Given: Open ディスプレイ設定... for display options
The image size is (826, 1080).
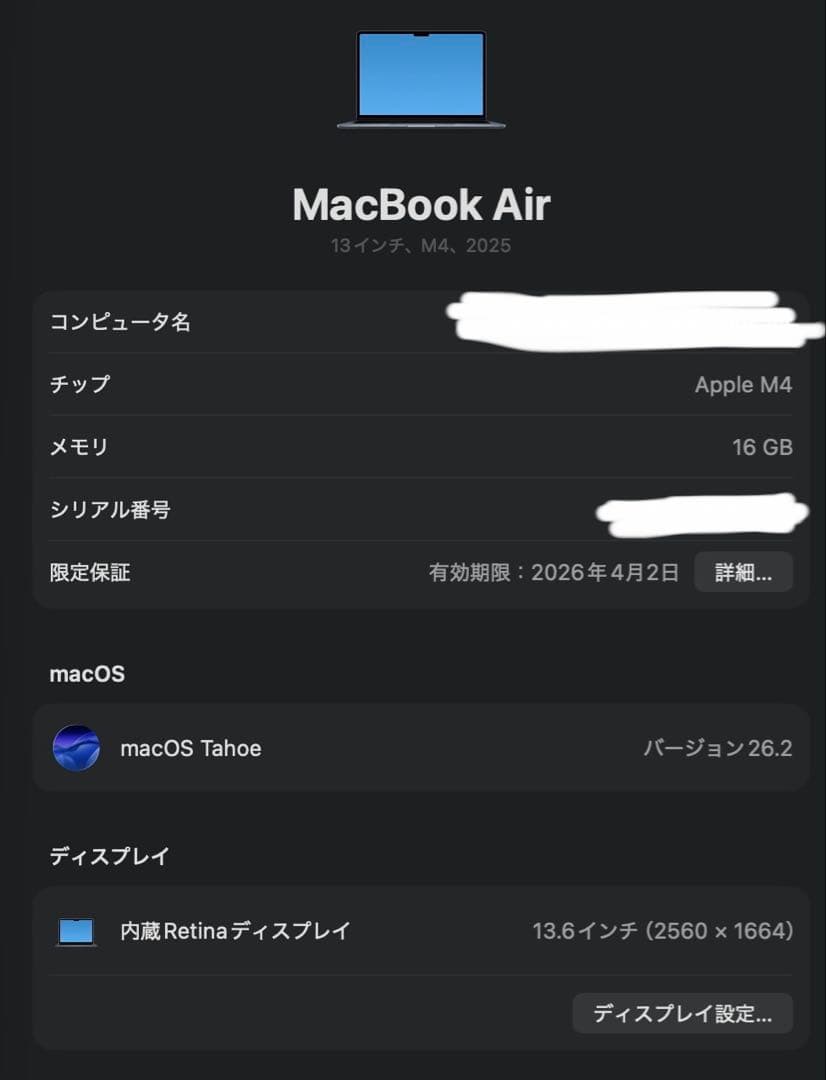Looking at the screenshot, I should [x=682, y=1013].
